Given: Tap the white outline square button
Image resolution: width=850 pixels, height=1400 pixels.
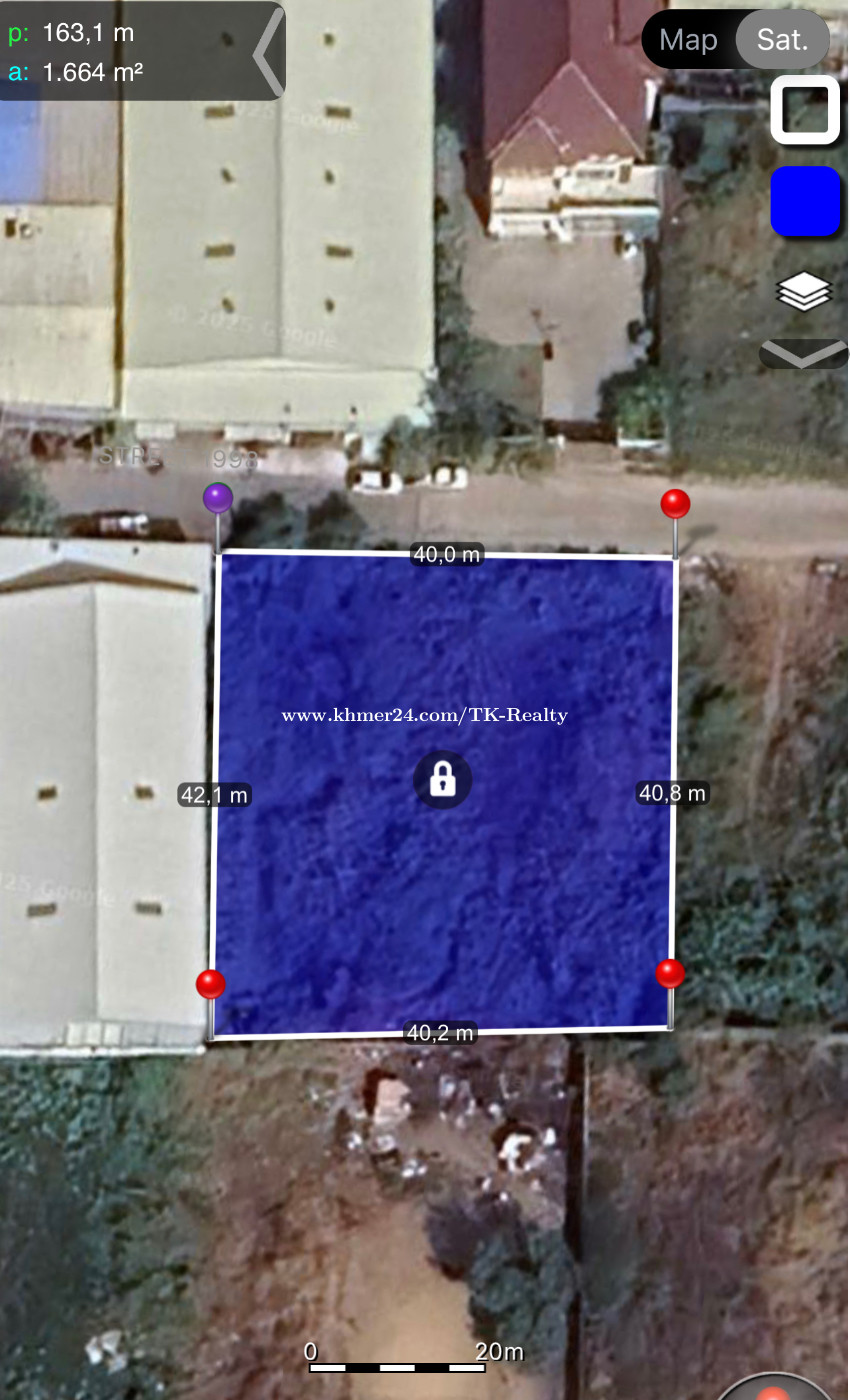Looking at the screenshot, I should pyautogui.click(x=805, y=109).
